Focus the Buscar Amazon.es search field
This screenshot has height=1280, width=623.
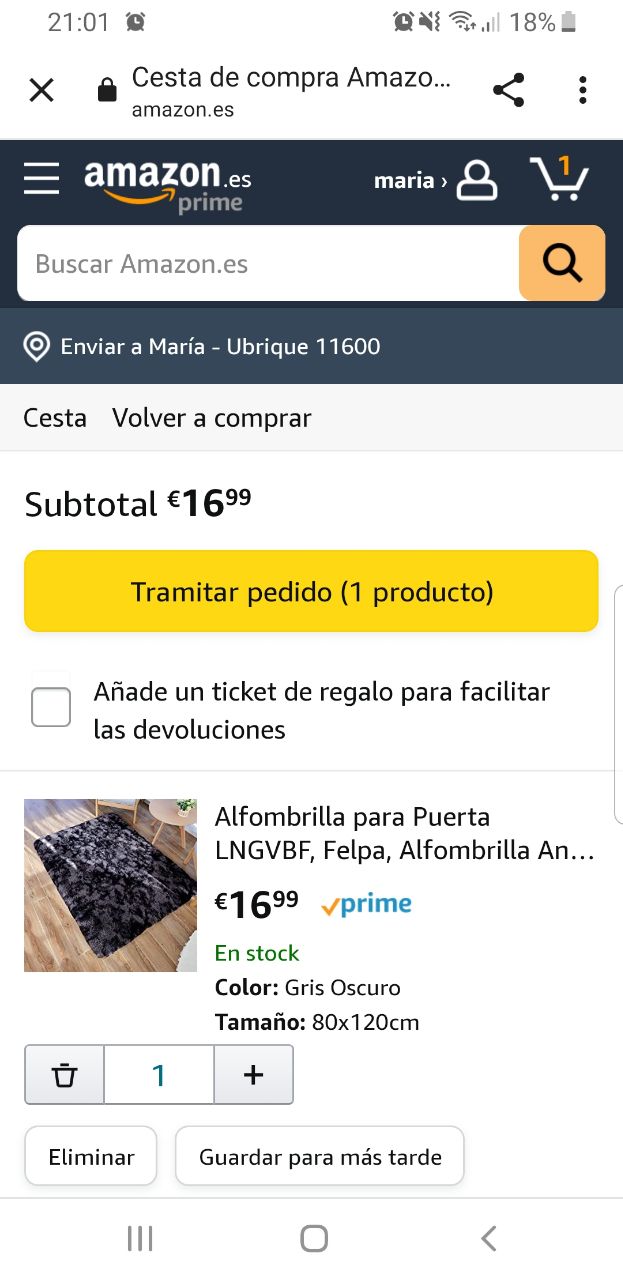[268, 264]
